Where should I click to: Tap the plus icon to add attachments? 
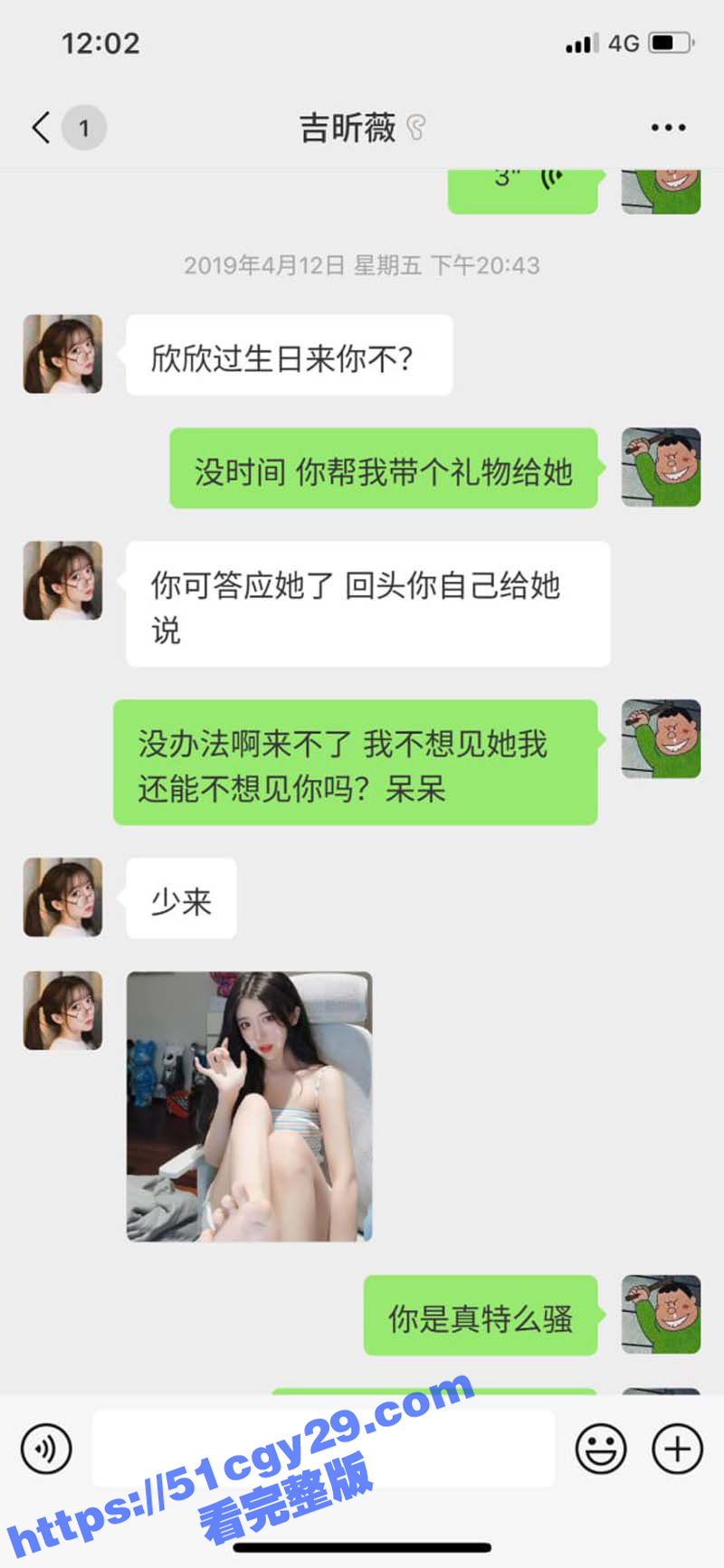click(675, 1448)
